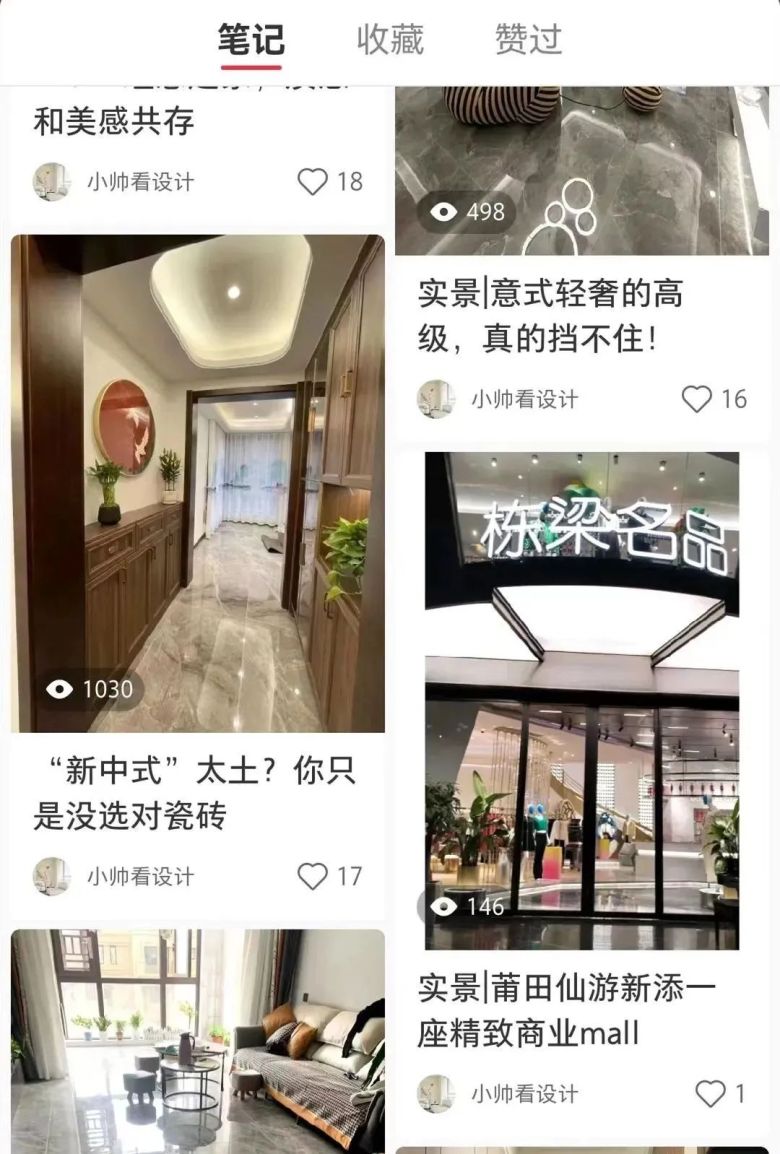Like the 莆田仙游商业mall note
This screenshot has width=780, height=1154.
710,1093
